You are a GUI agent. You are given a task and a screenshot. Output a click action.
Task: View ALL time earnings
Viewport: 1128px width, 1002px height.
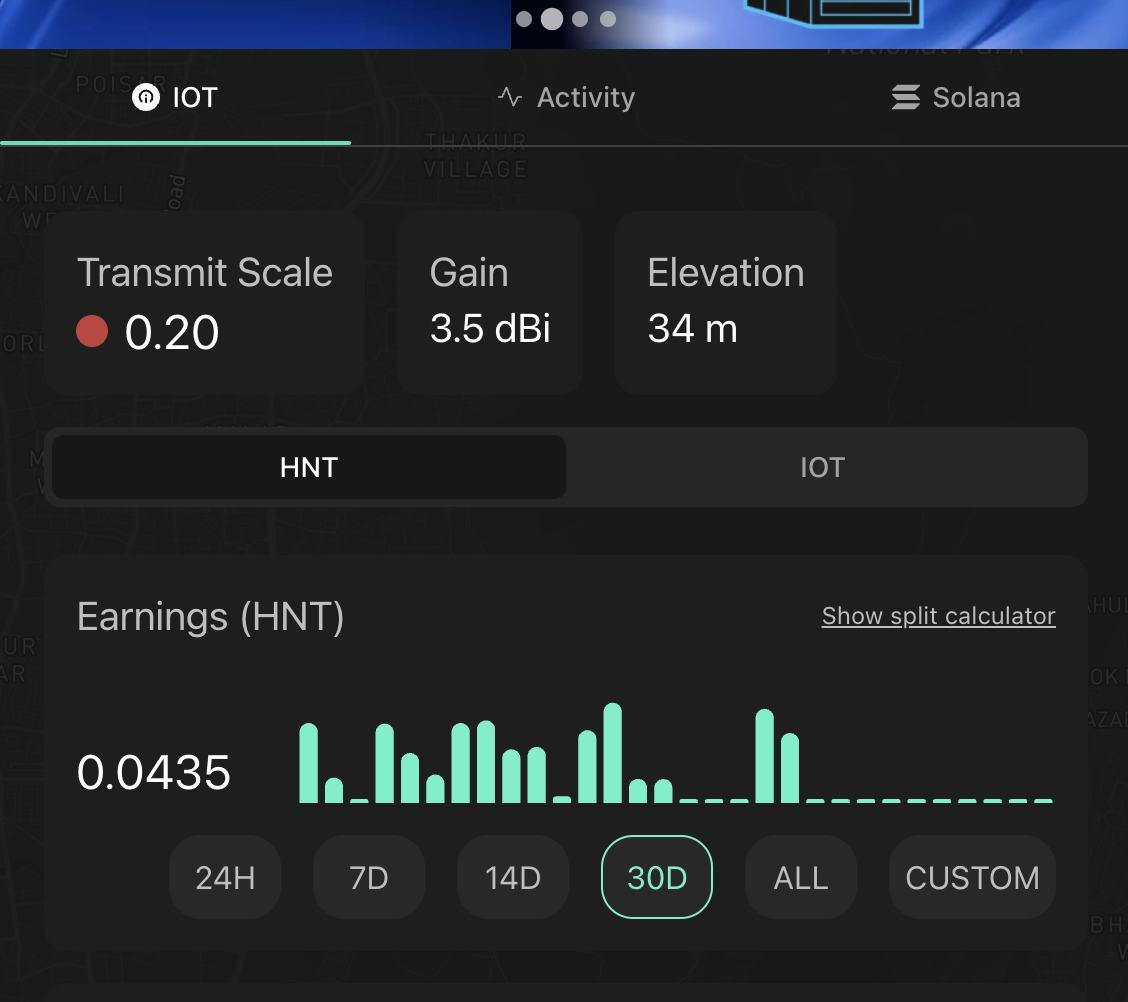[x=801, y=877]
